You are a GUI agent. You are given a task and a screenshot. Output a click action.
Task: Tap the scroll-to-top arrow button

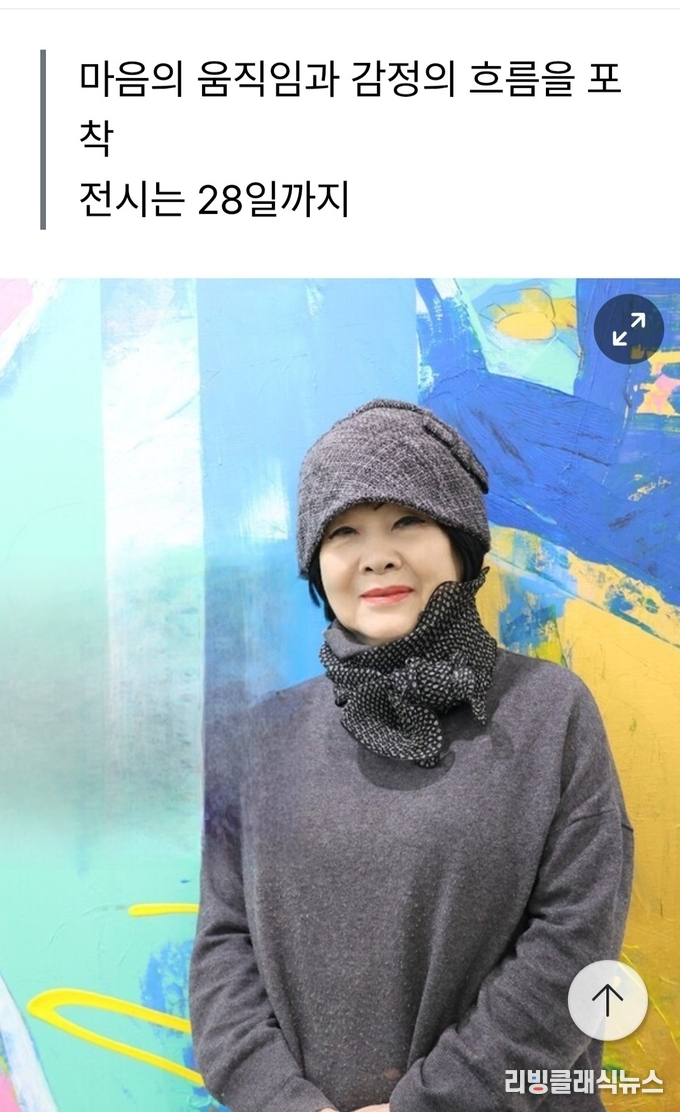coord(607,999)
